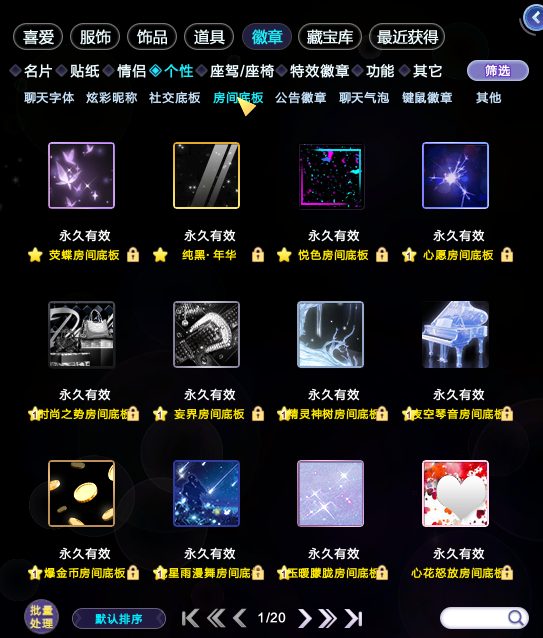Switch to the 服饰 tab
The height and width of the screenshot is (638, 543).
[95, 37]
